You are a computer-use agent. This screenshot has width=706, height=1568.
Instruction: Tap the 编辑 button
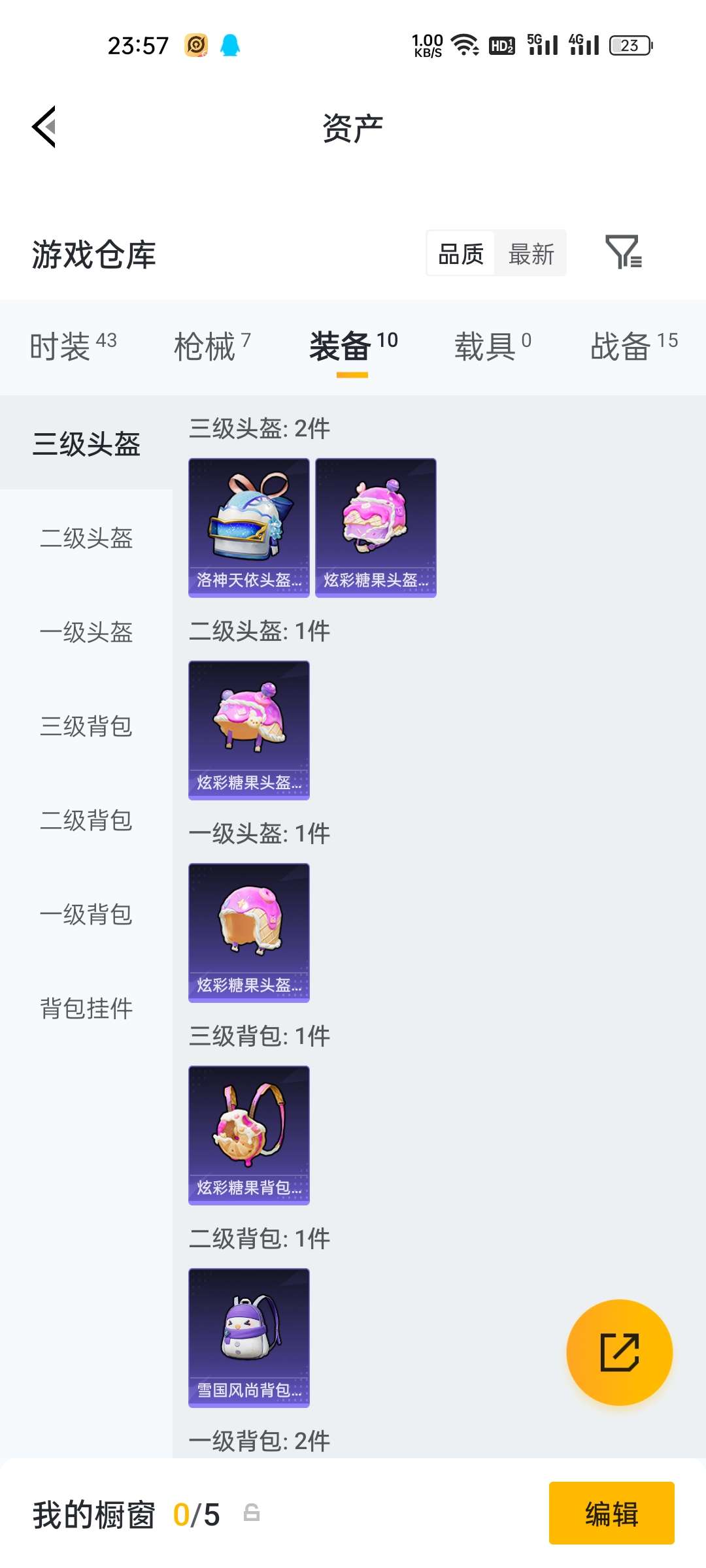click(612, 1514)
